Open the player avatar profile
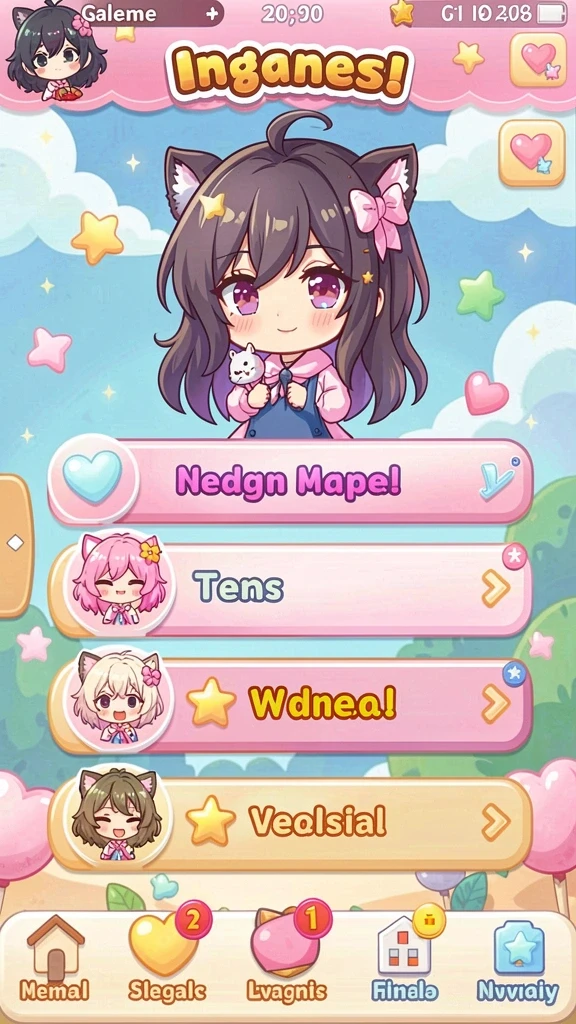576x1024 pixels. coord(56,51)
